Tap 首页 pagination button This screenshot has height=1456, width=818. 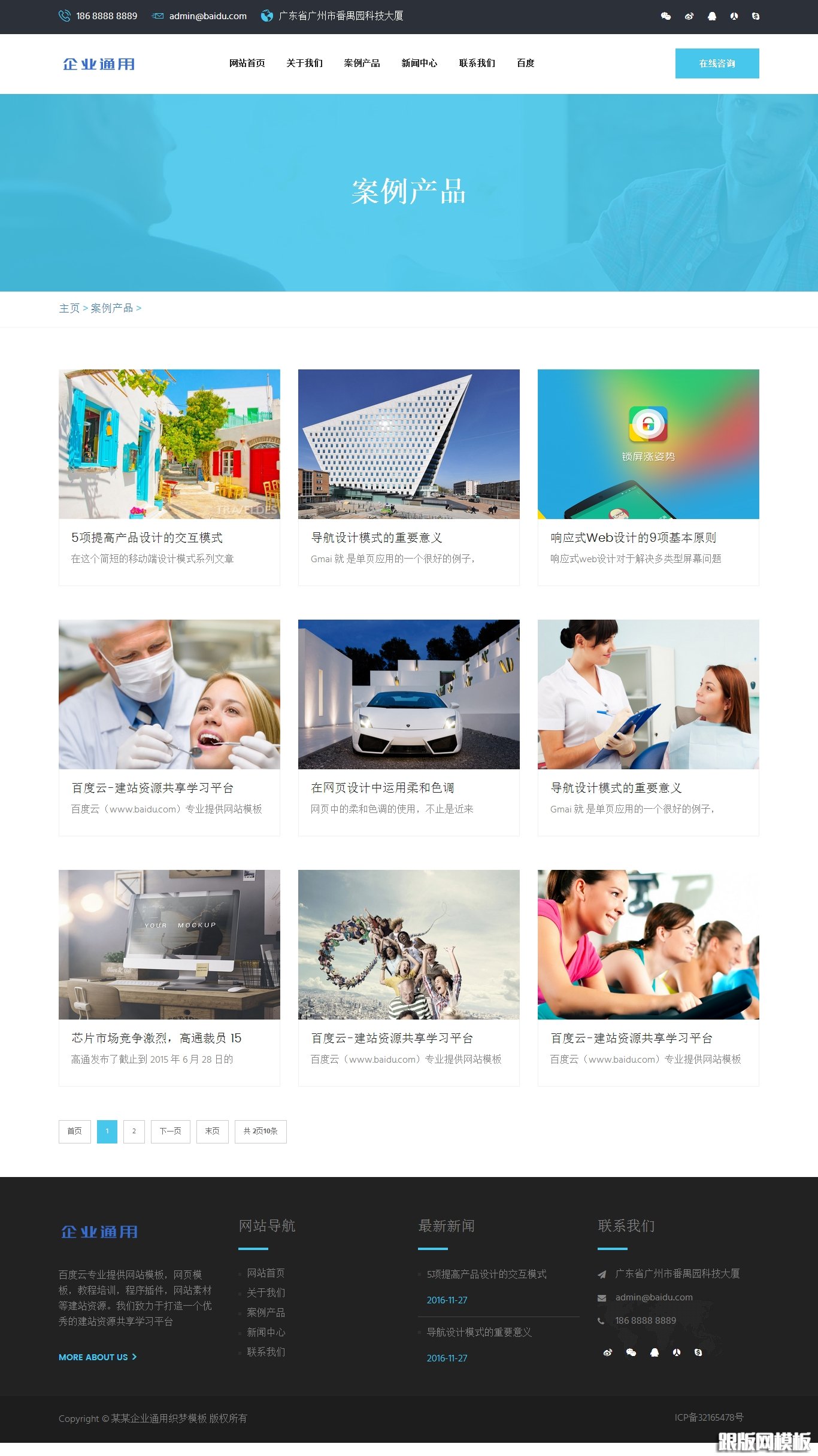75,1132
